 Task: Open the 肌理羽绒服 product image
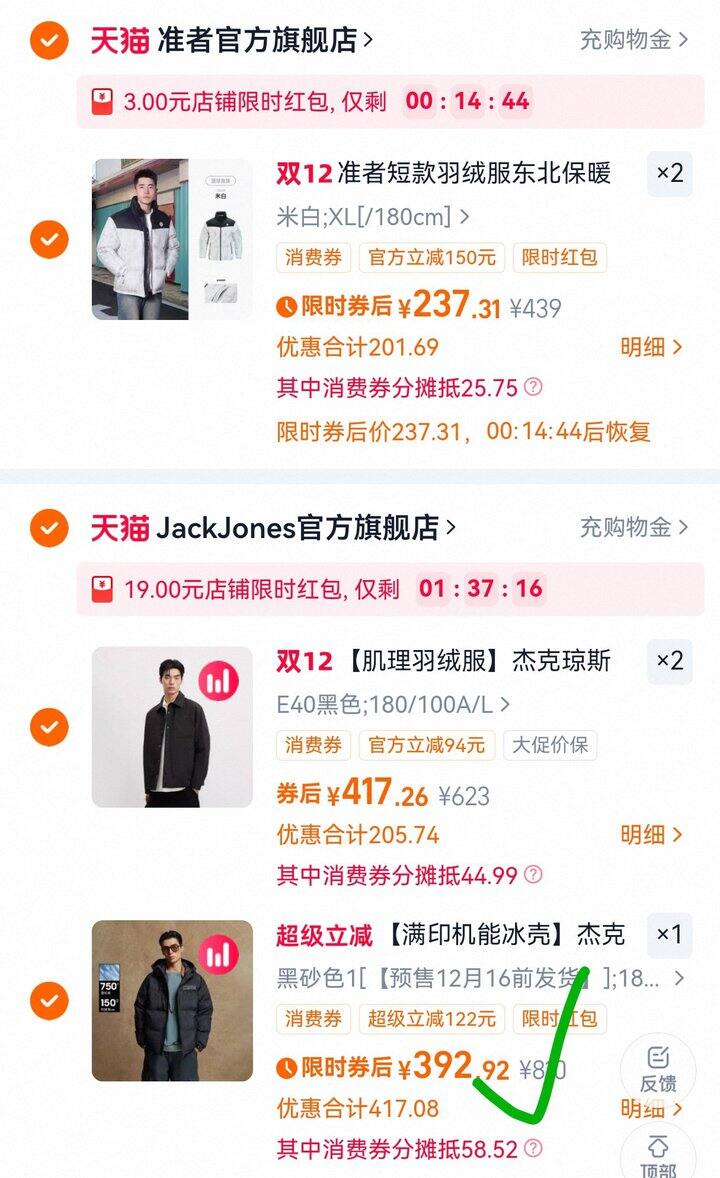point(172,727)
